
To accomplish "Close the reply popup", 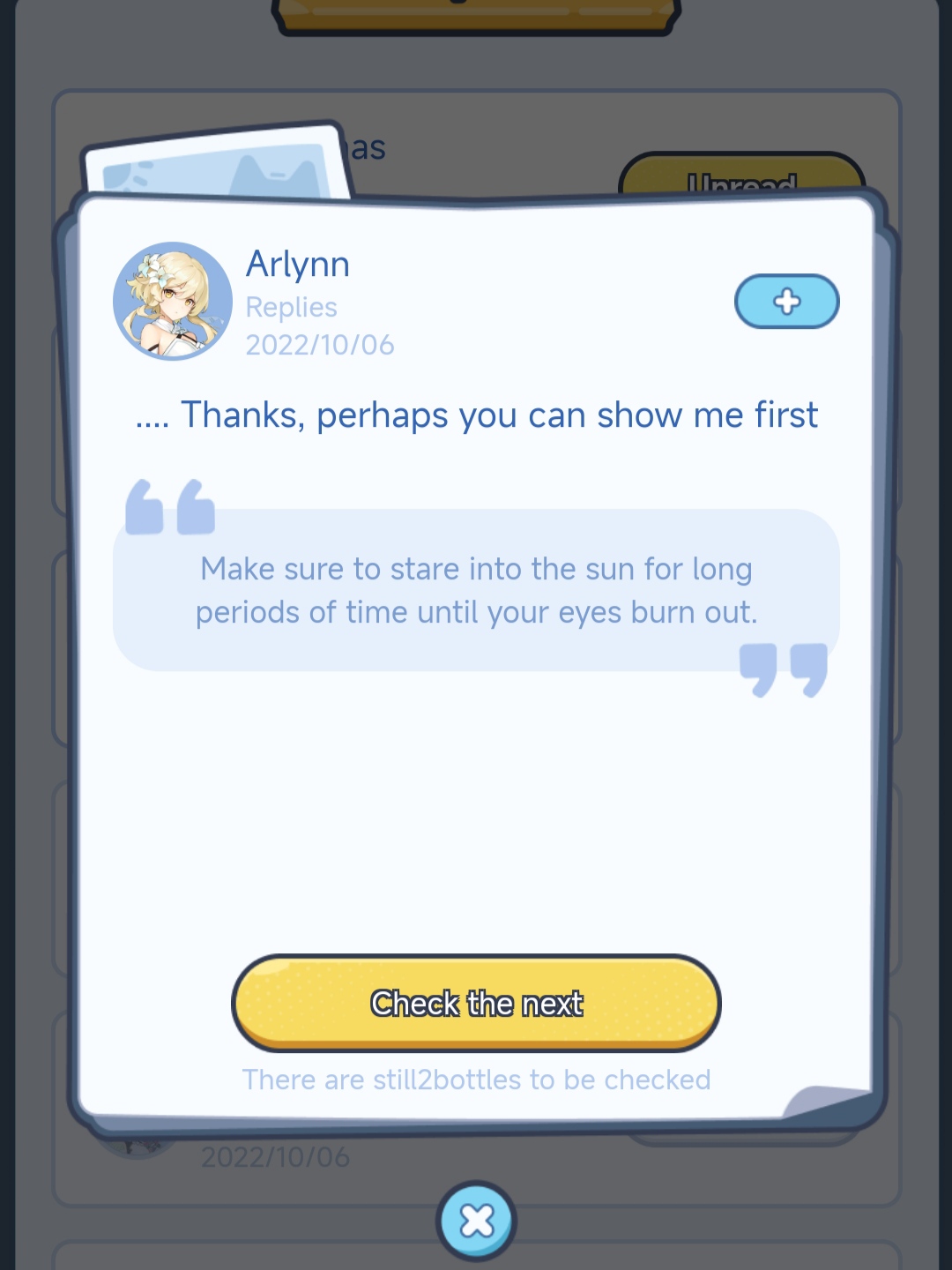I will click(477, 1221).
